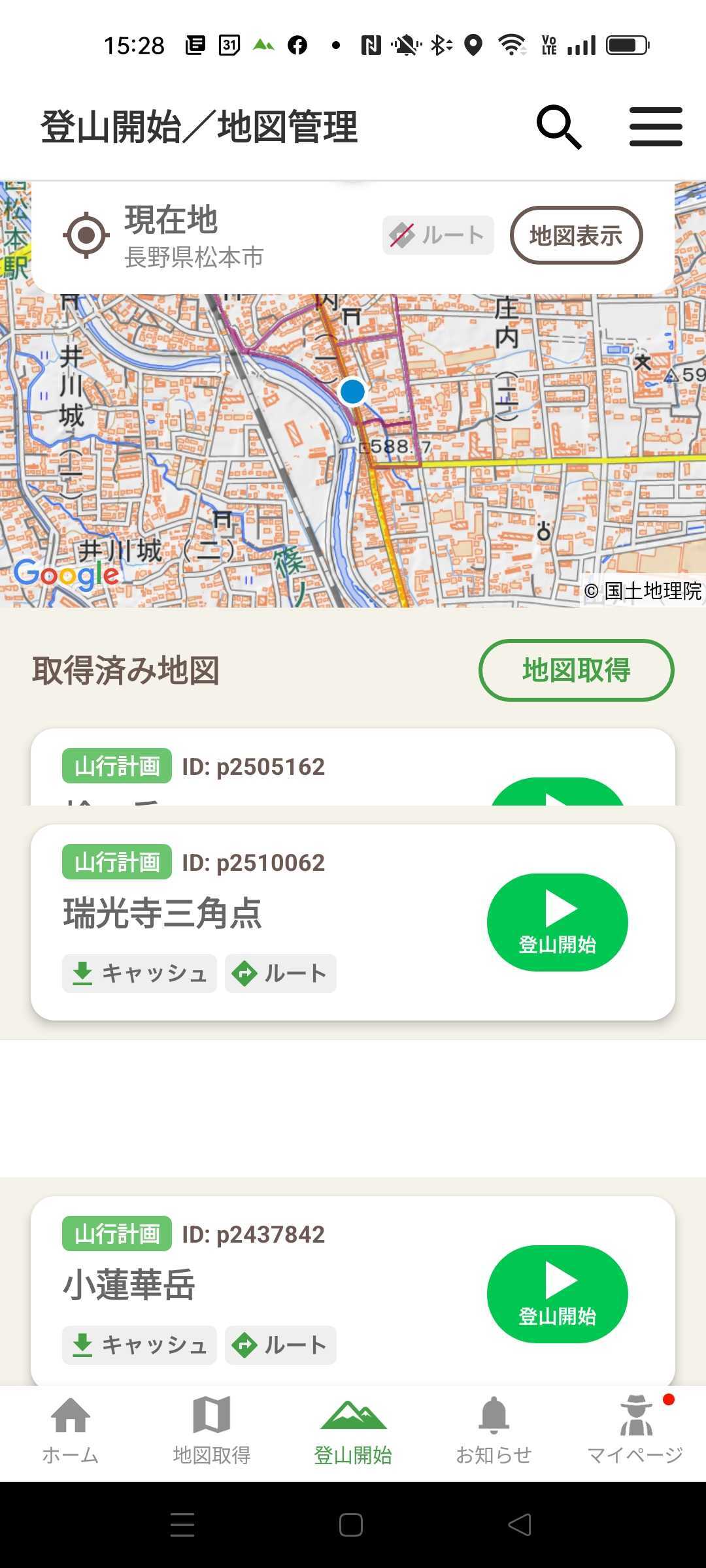This screenshot has width=706, height=1568.
Task: Tap ルート chip on 小蓮華岳 card
Action: 280,1345
